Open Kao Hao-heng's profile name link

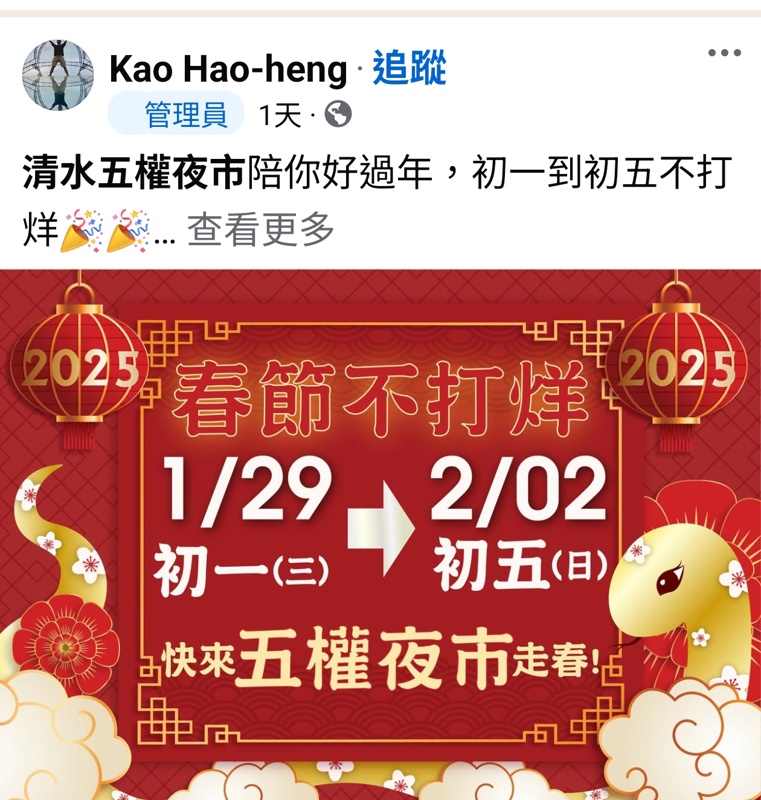[x=227, y=69]
